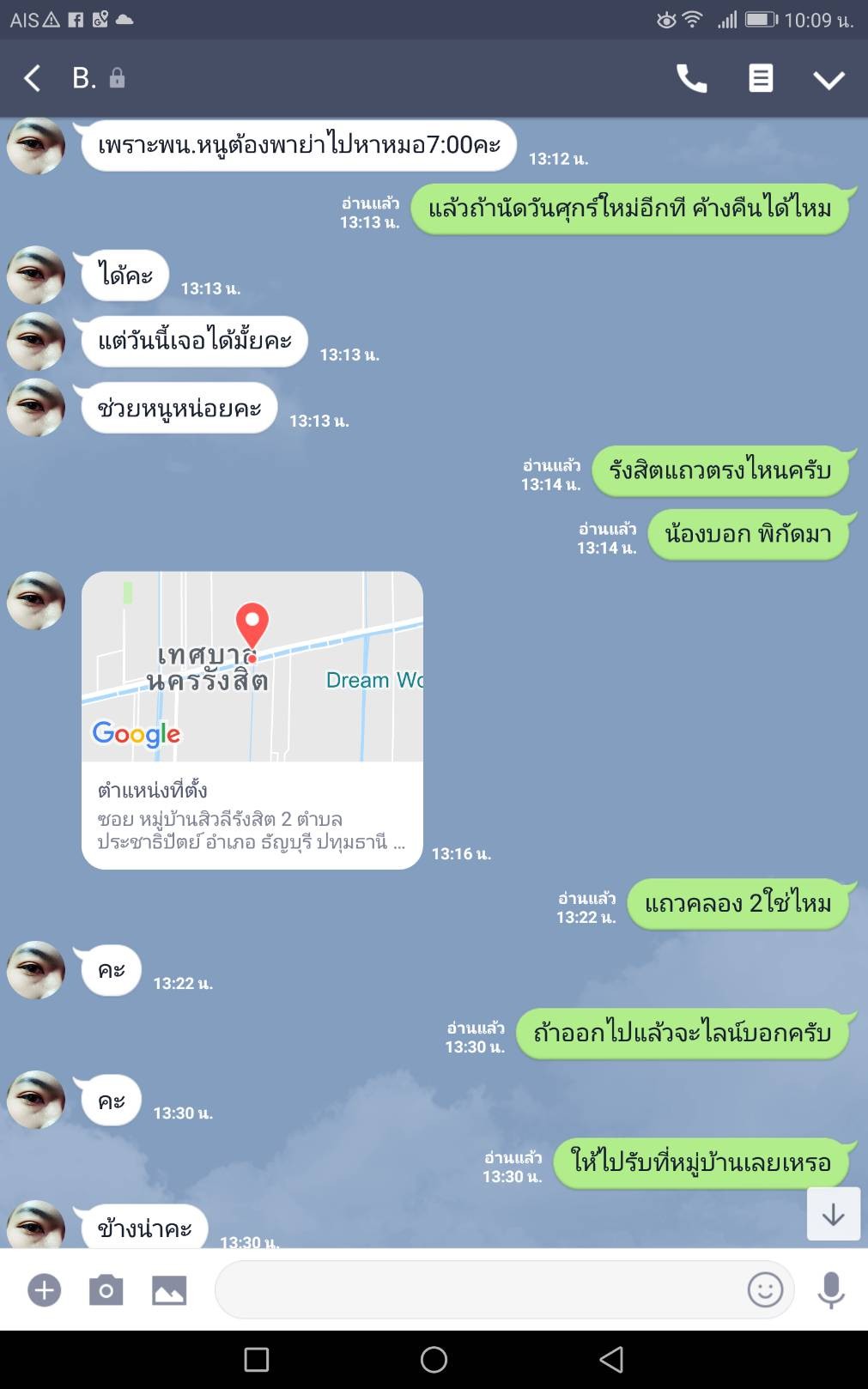The width and height of the screenshot is (868, 1389).
Task: Open the chat notes icon
Action: [761, 78]
